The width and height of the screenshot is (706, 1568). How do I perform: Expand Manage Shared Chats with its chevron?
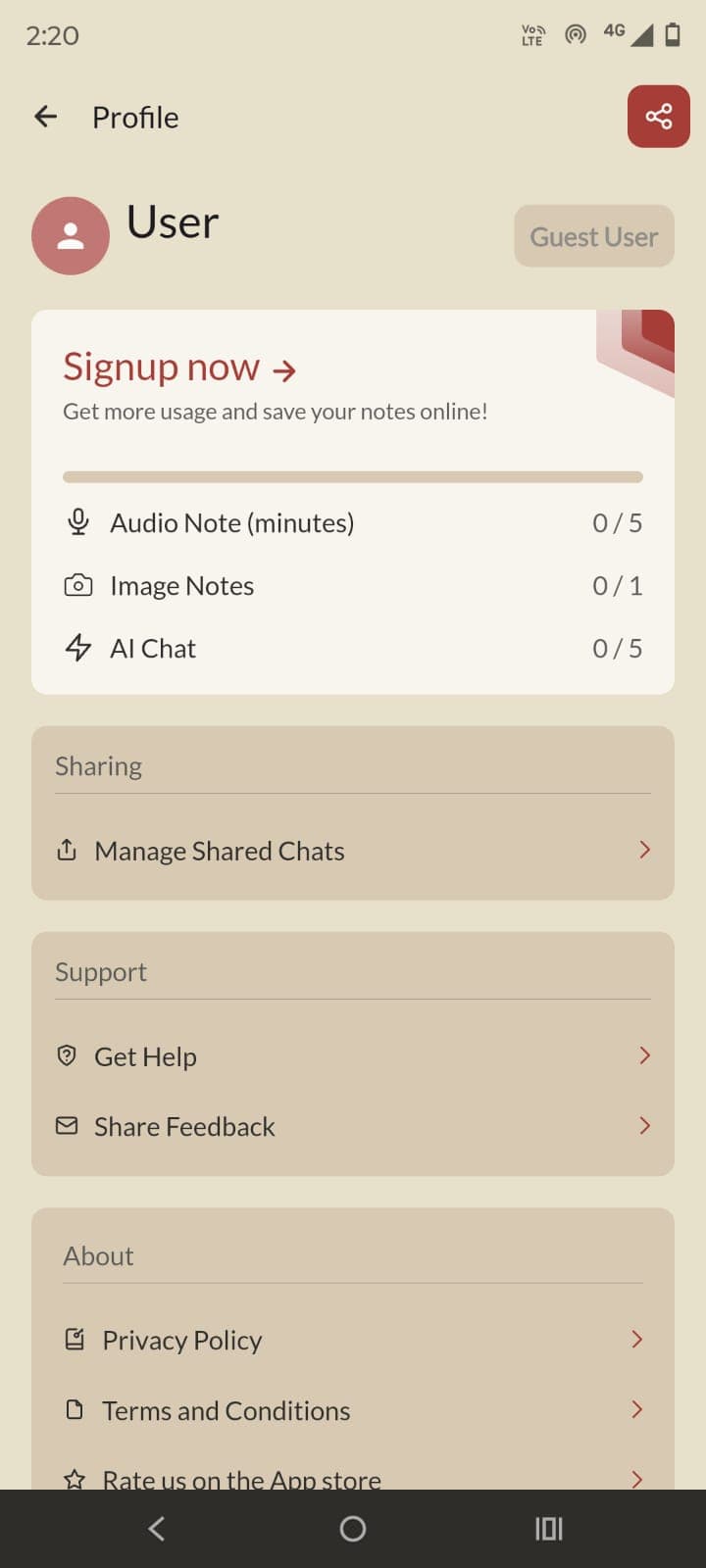pyautogui.click(x=644, y=850)
